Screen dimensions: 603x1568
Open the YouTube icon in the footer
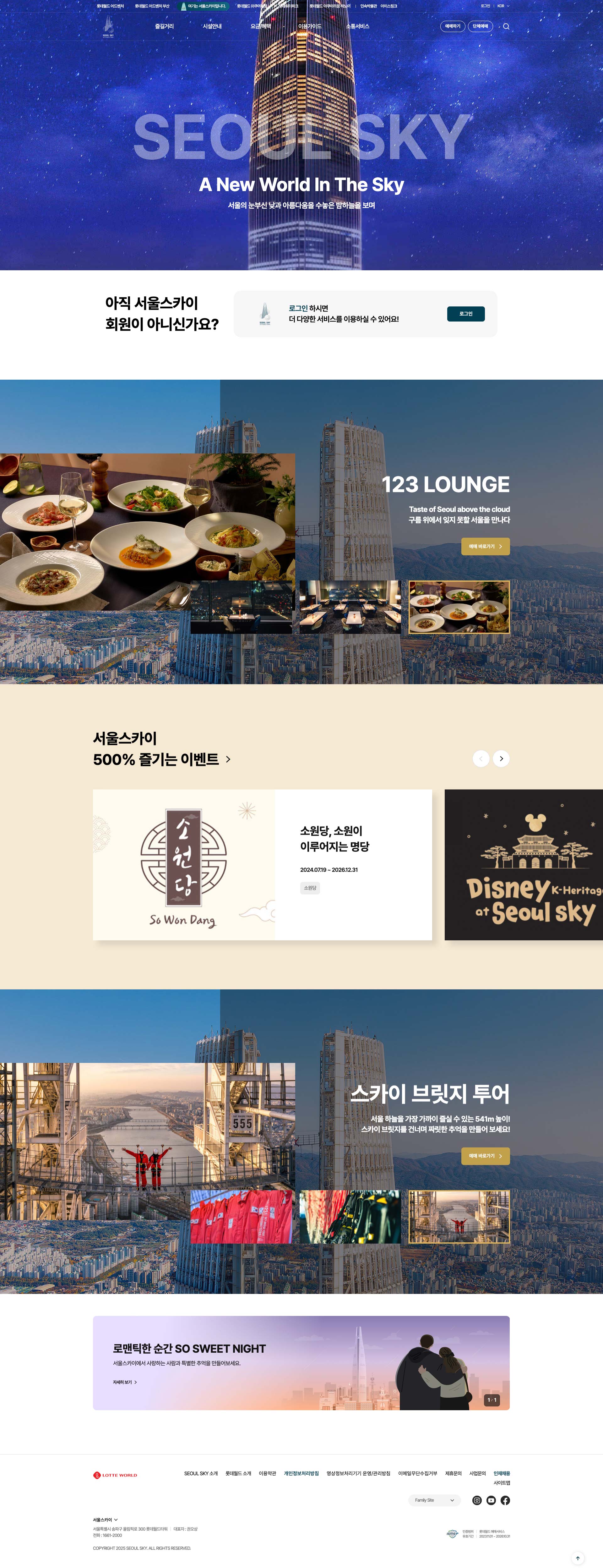491,1500
